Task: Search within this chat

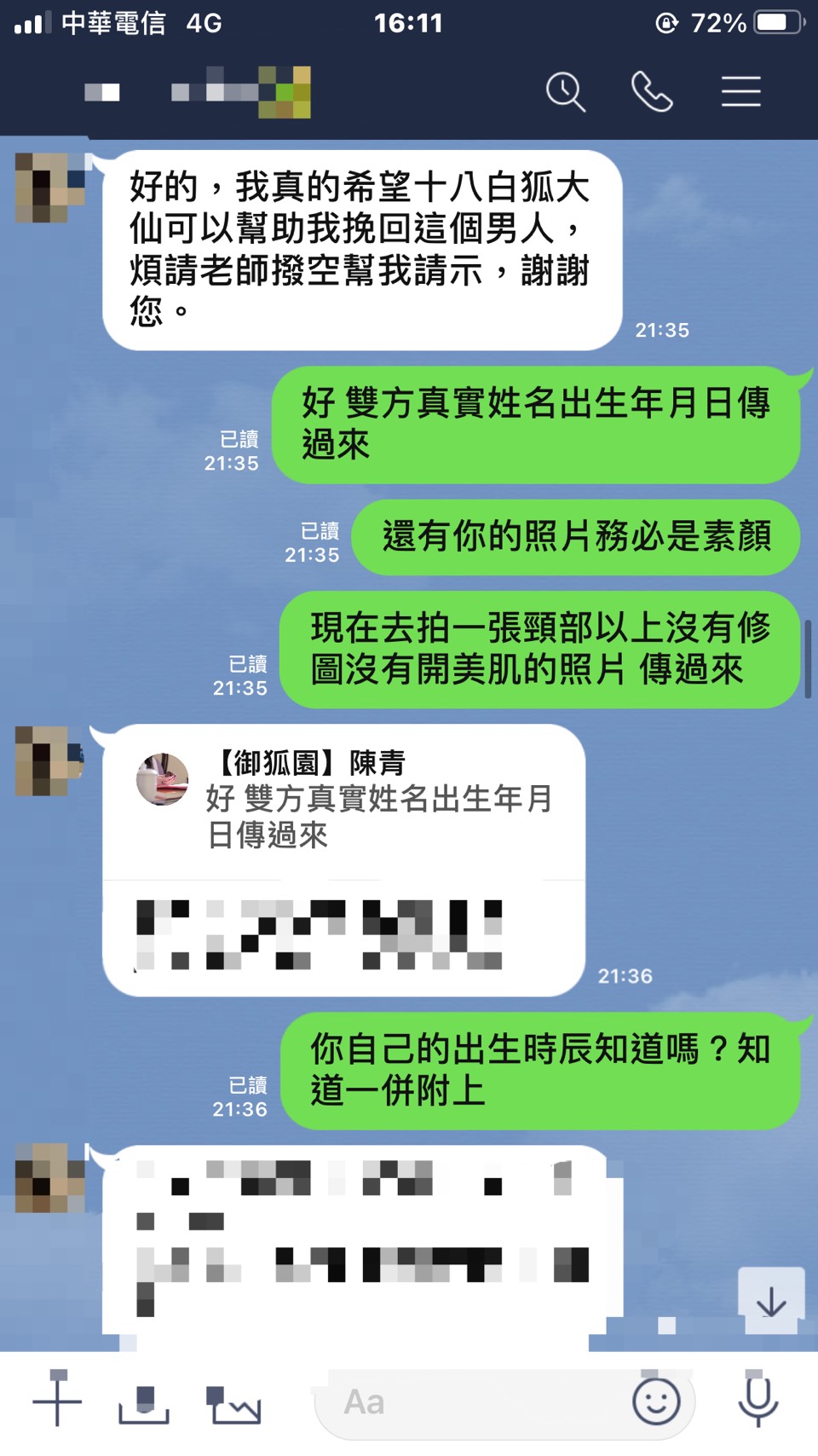Action: [x=566, y=92]
